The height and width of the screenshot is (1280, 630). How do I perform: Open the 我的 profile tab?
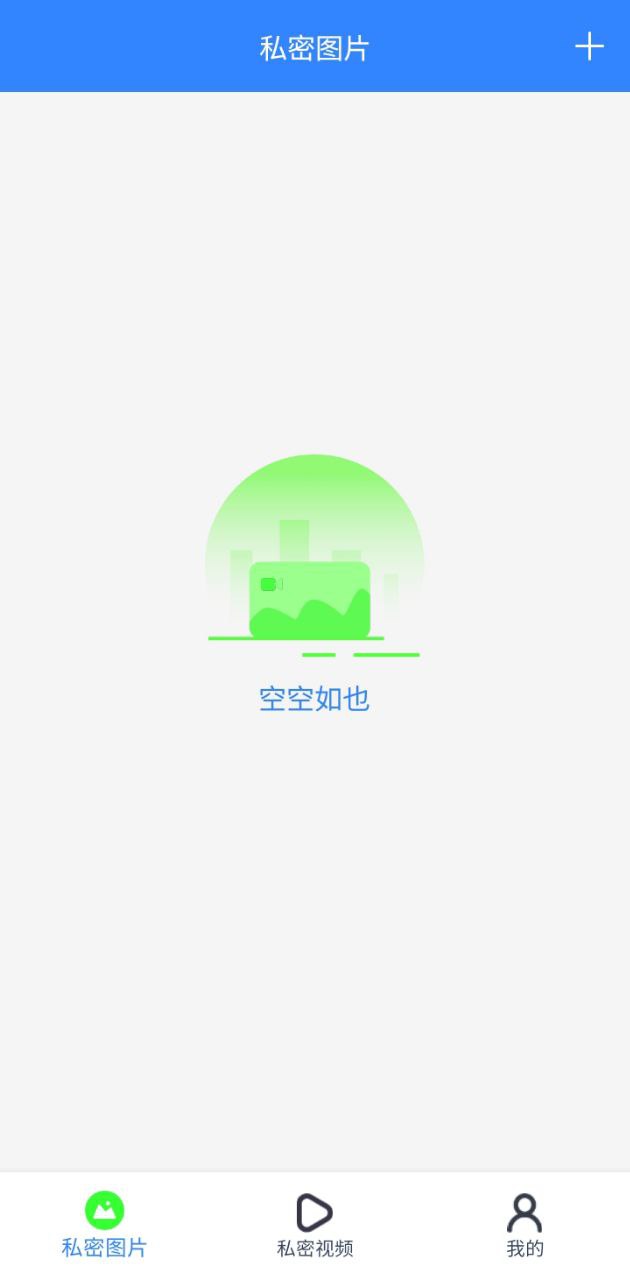(x=524, y=1225)
